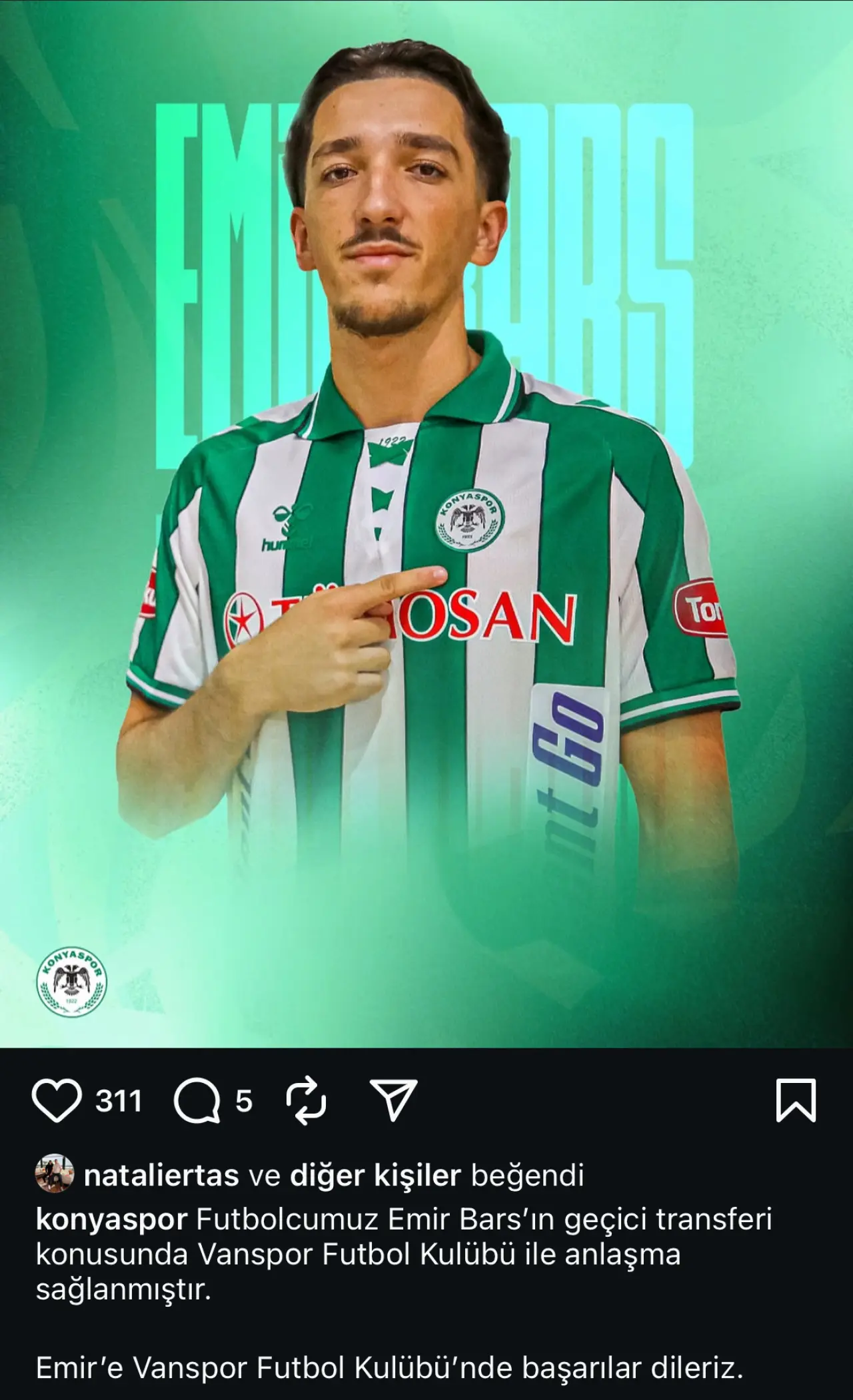Bookmark this Konyaspor post
This screenshot has height=1400, width=853.
tap(796, 1101)
